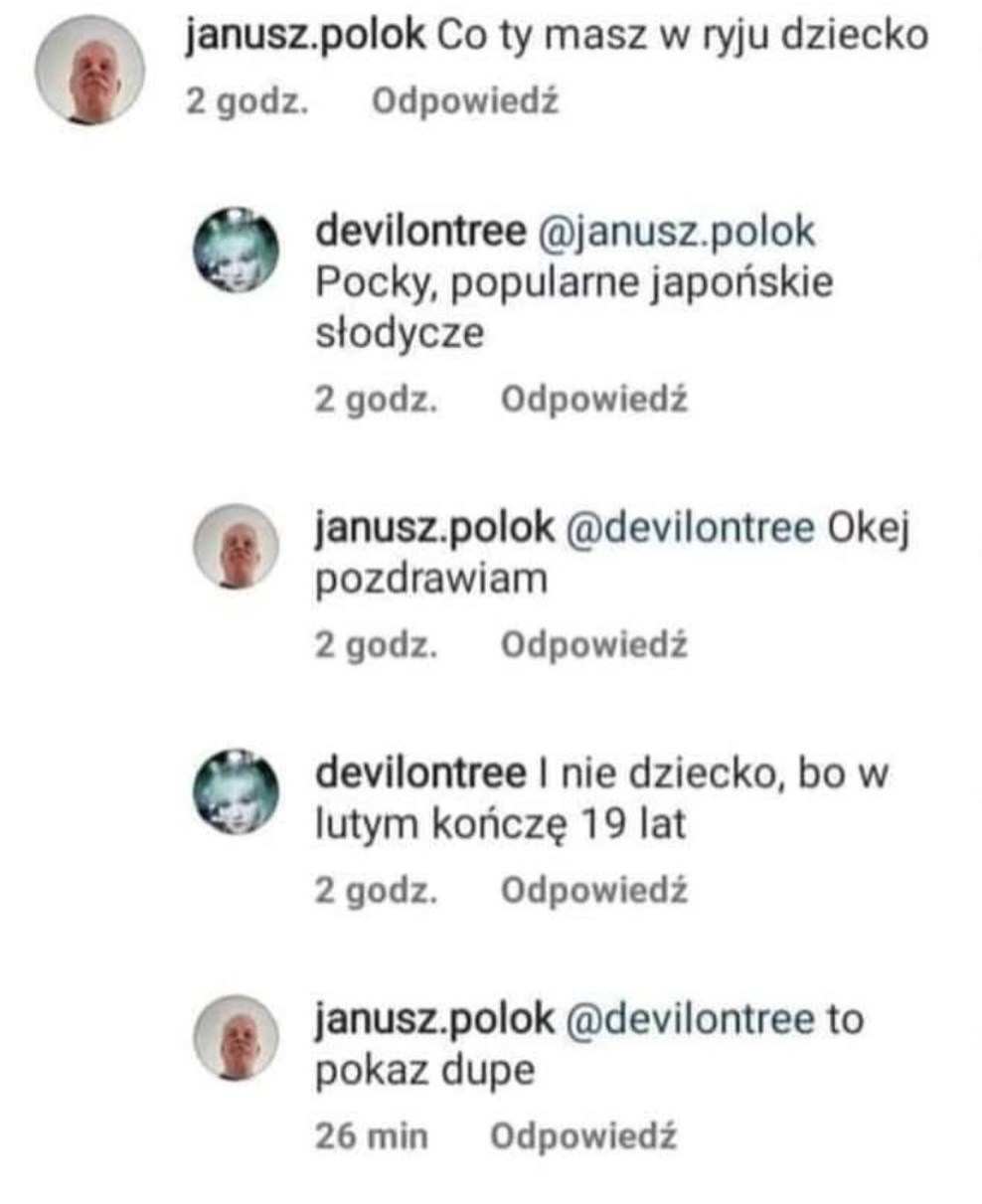Open devilontree username on '19 lat' comment

point(419,774)
